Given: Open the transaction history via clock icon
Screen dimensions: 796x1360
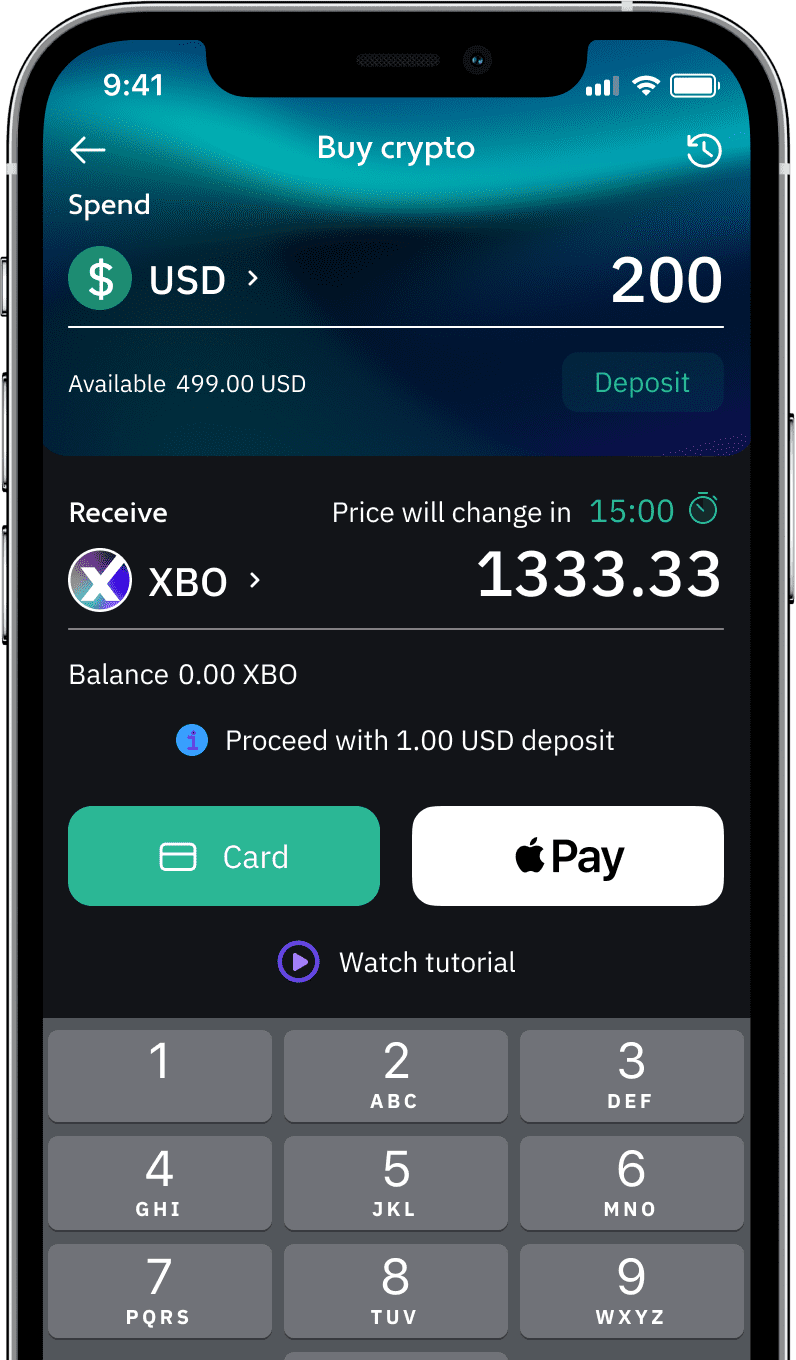Looking at the screenshot, I should point(704,150).
